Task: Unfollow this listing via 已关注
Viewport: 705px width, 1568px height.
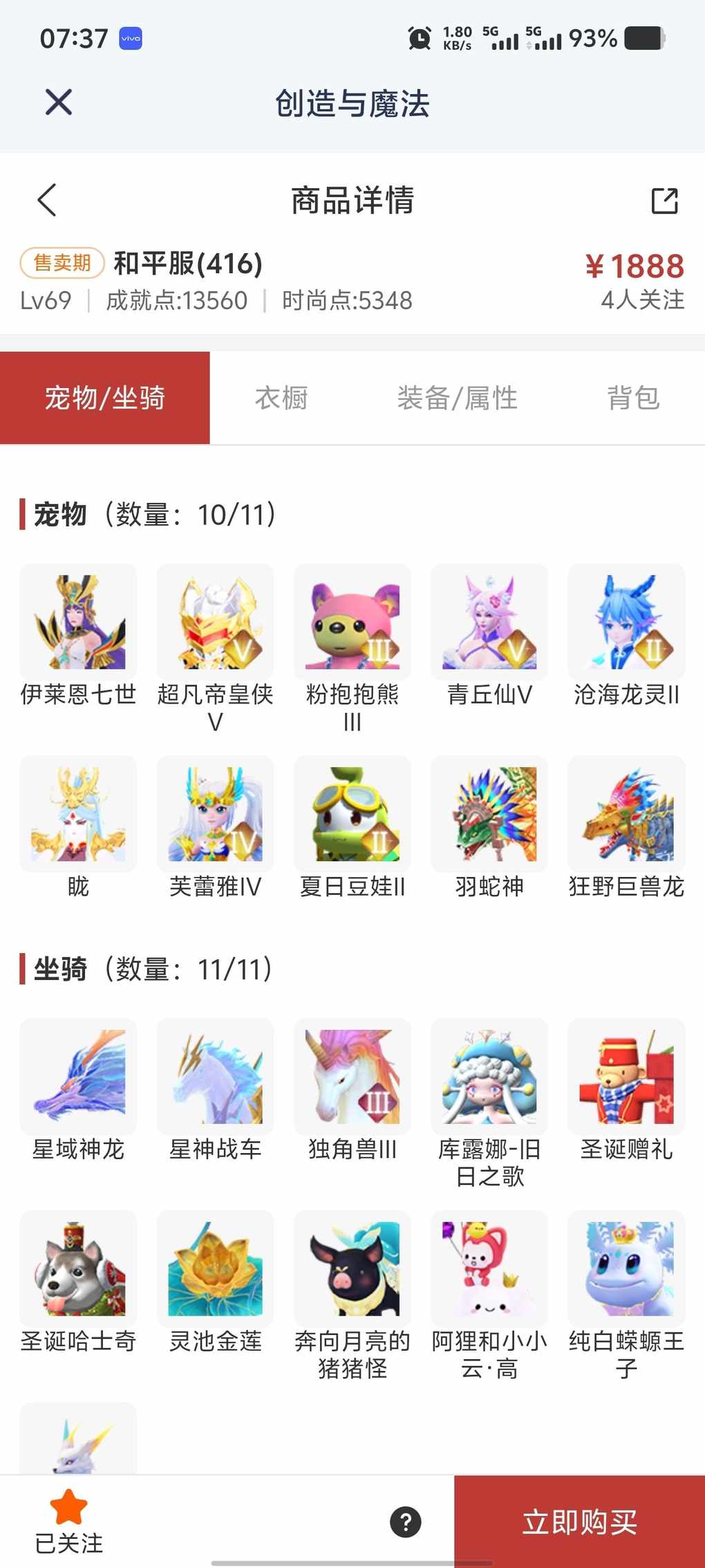Action: click(x=69, y=1522)
